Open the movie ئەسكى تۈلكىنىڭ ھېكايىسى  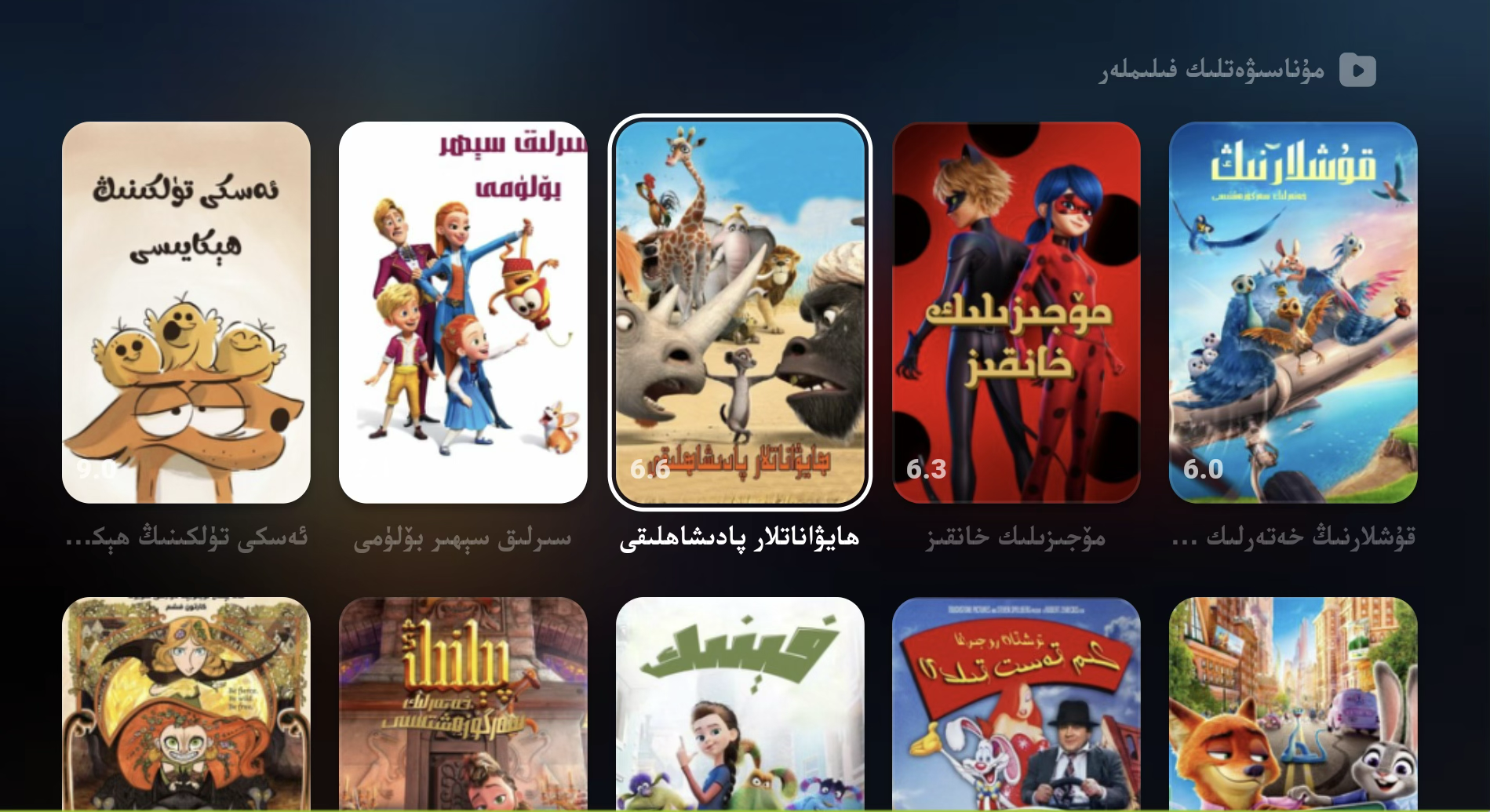pyautogui.click(x=186, y=312)
